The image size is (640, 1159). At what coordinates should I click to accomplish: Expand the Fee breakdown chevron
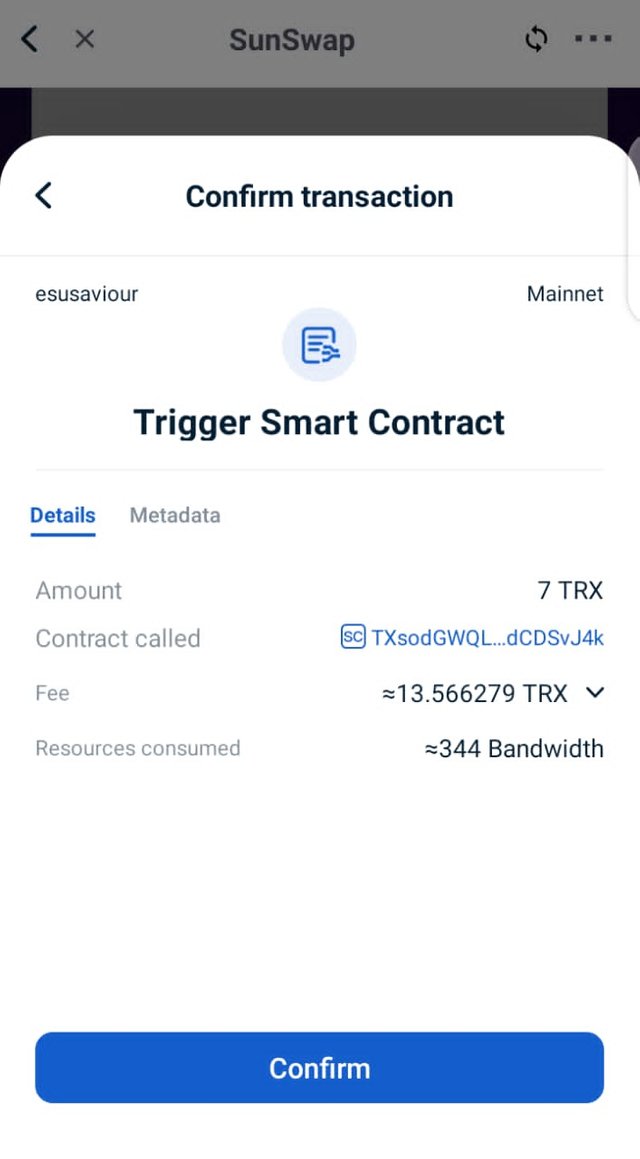pos(595,693)
